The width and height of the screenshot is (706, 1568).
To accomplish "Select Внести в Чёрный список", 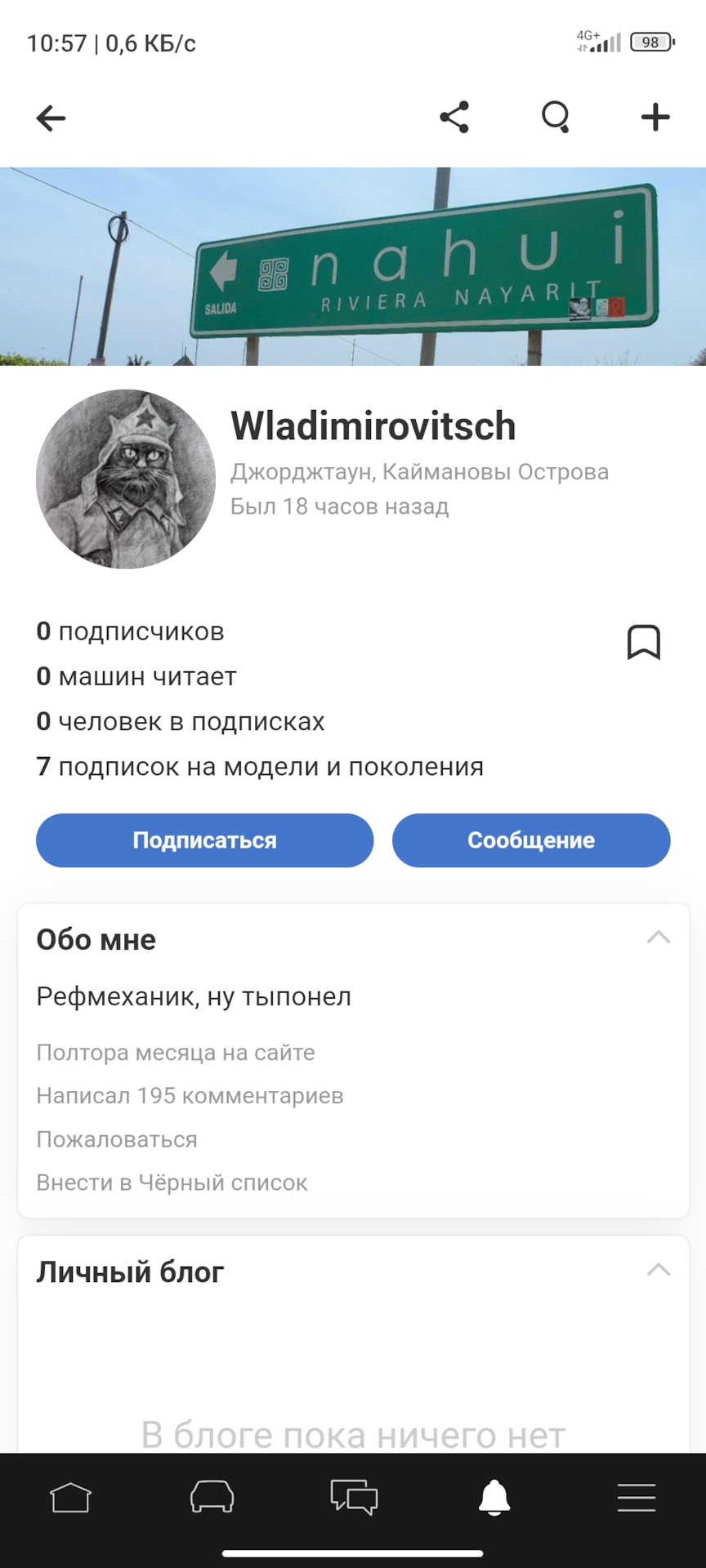I will (x=172, y=1183).
